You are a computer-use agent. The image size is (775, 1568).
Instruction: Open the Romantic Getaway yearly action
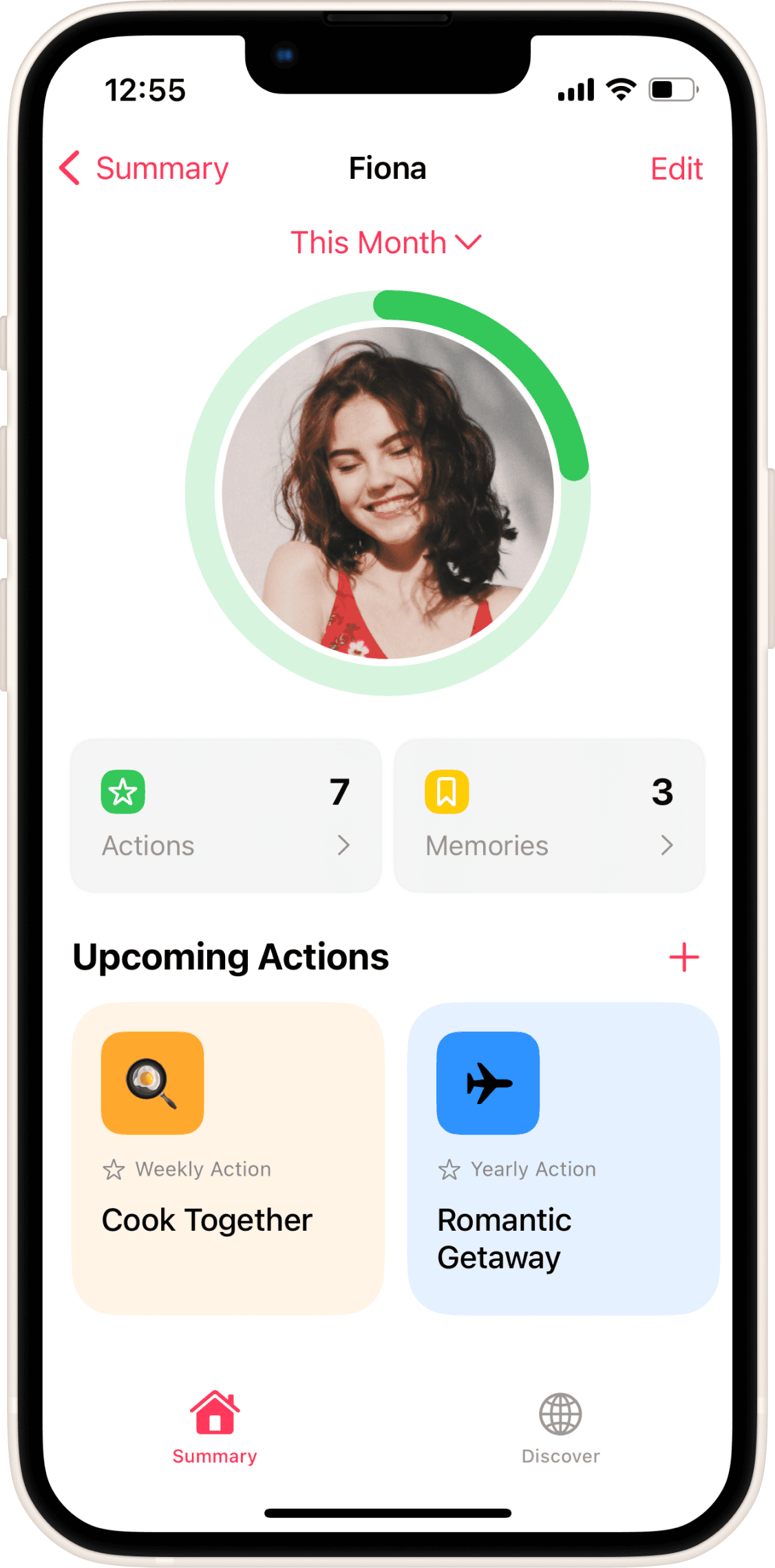click(x=563, y=1158)
